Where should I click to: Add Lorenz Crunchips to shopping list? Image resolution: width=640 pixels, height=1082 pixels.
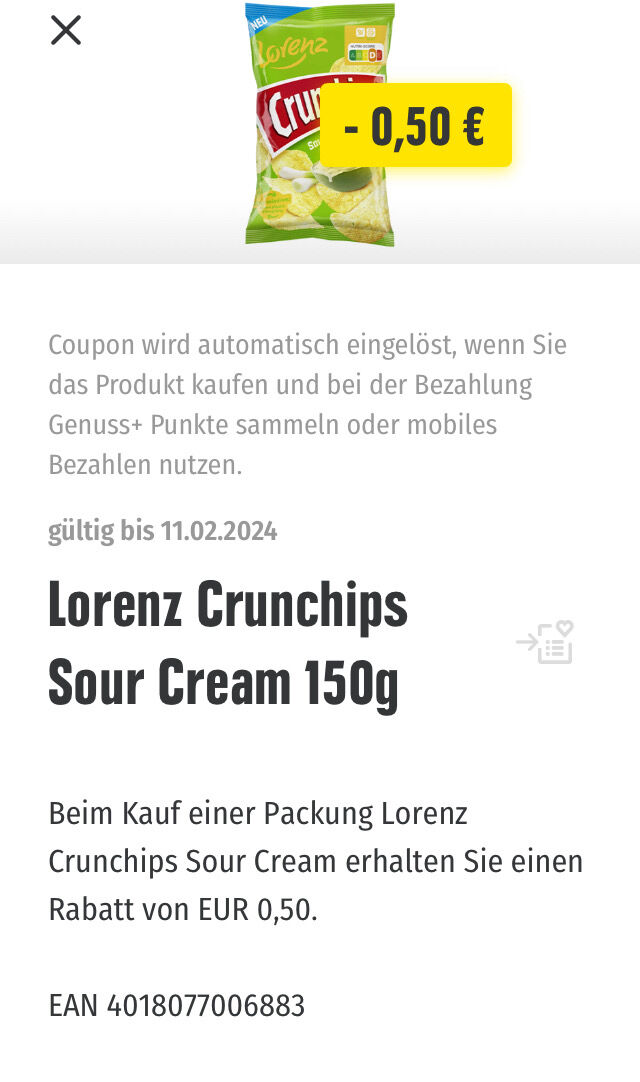tap(545, 642)
